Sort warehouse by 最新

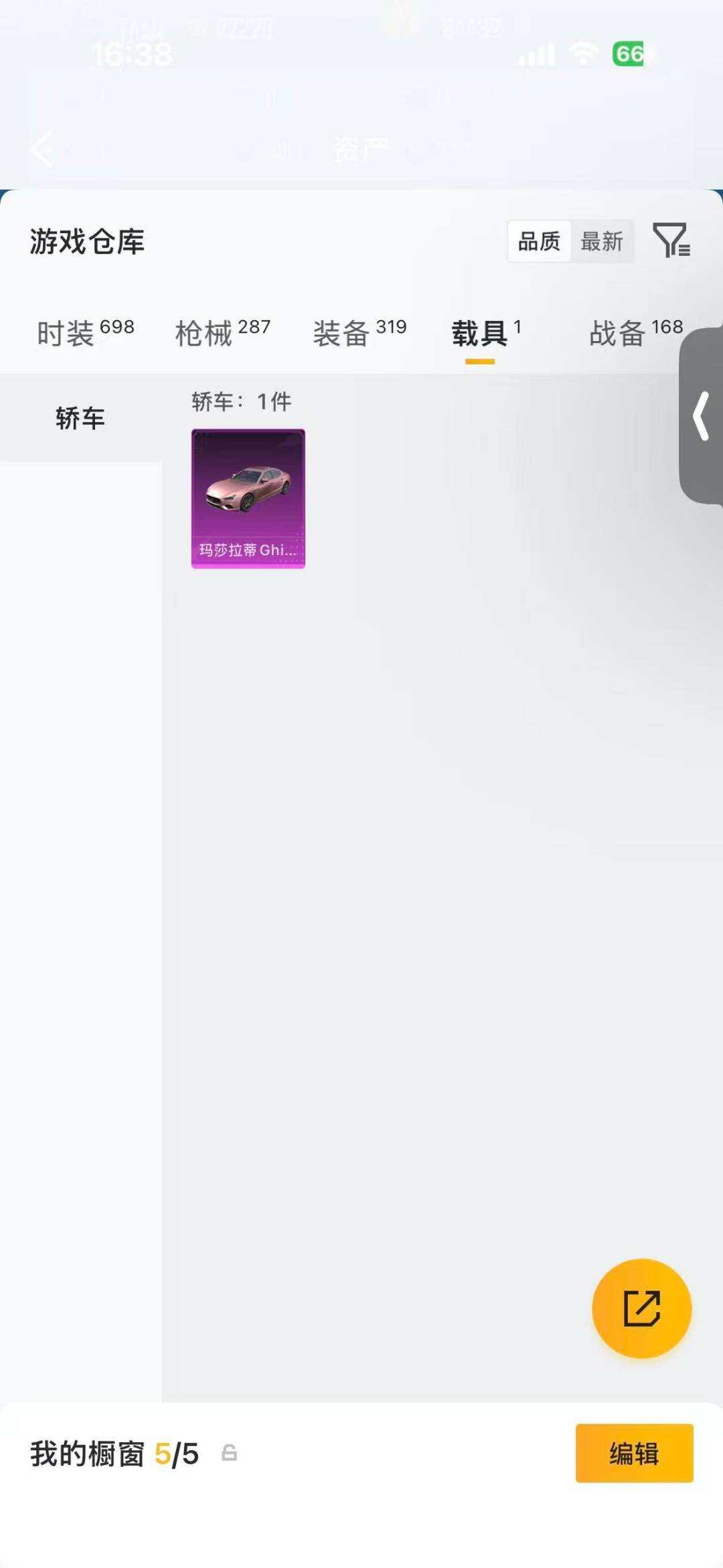pyautogui.click(x=601, y=241)
